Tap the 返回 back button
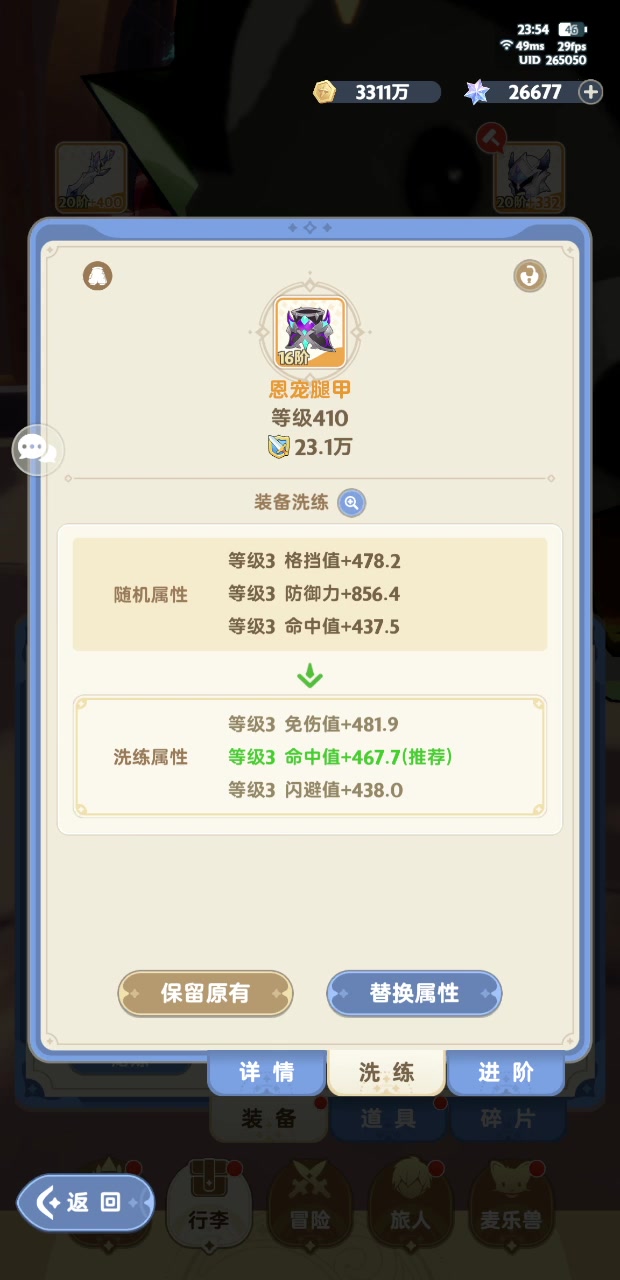 point(86,1202)
